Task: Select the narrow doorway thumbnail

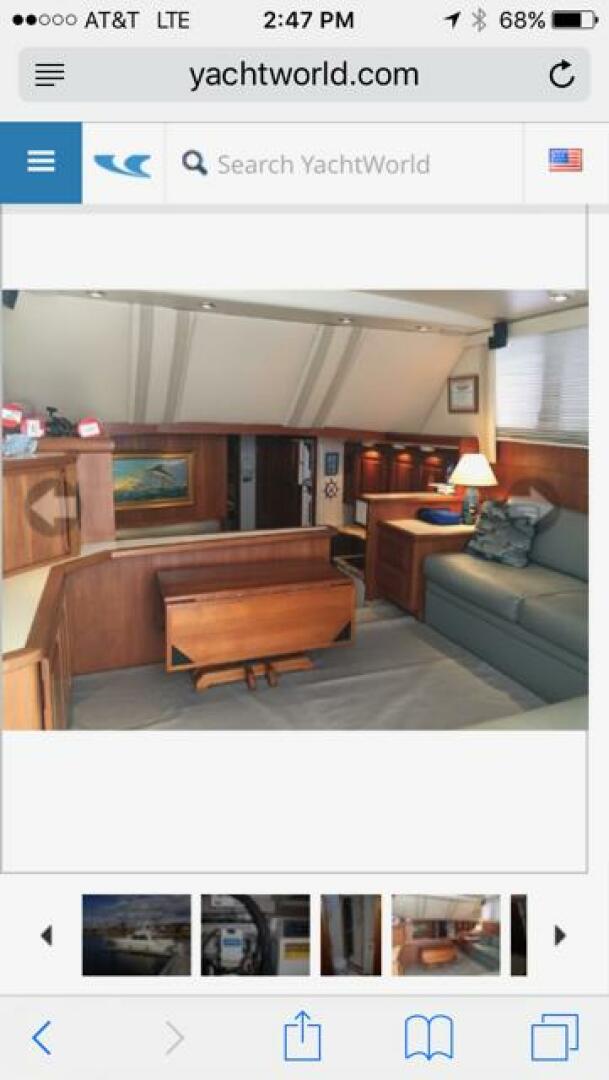Action: pyautogui.click(x=350, y=935)
